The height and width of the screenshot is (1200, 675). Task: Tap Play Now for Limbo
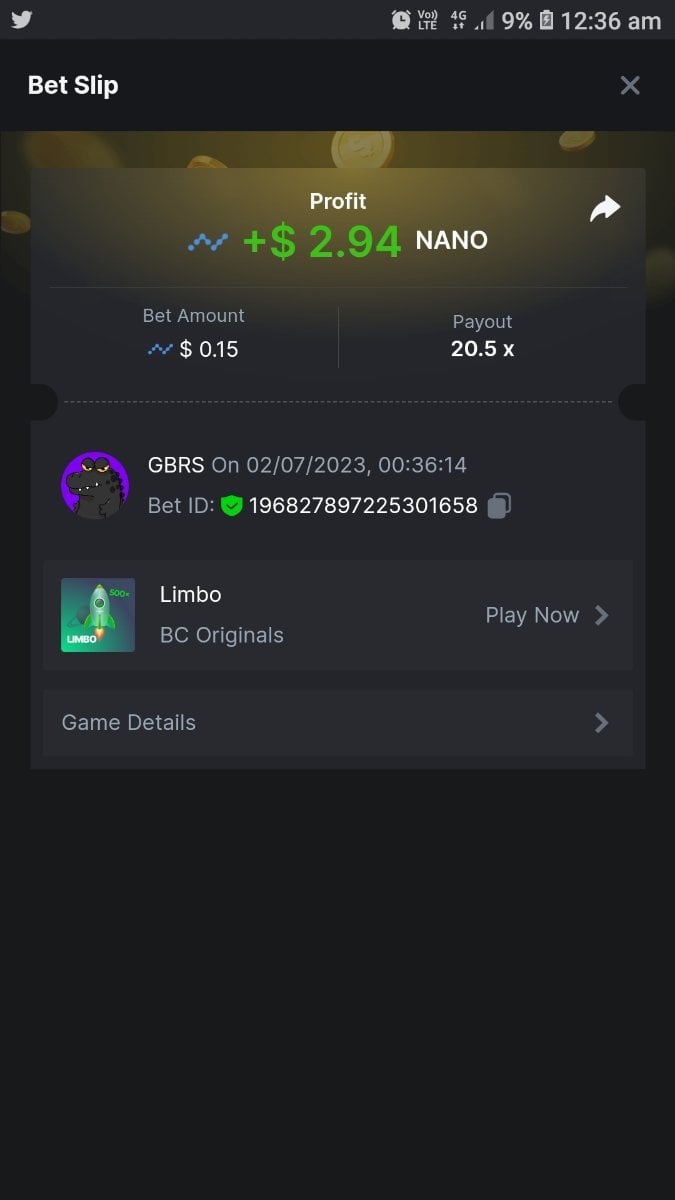[546, 615]
